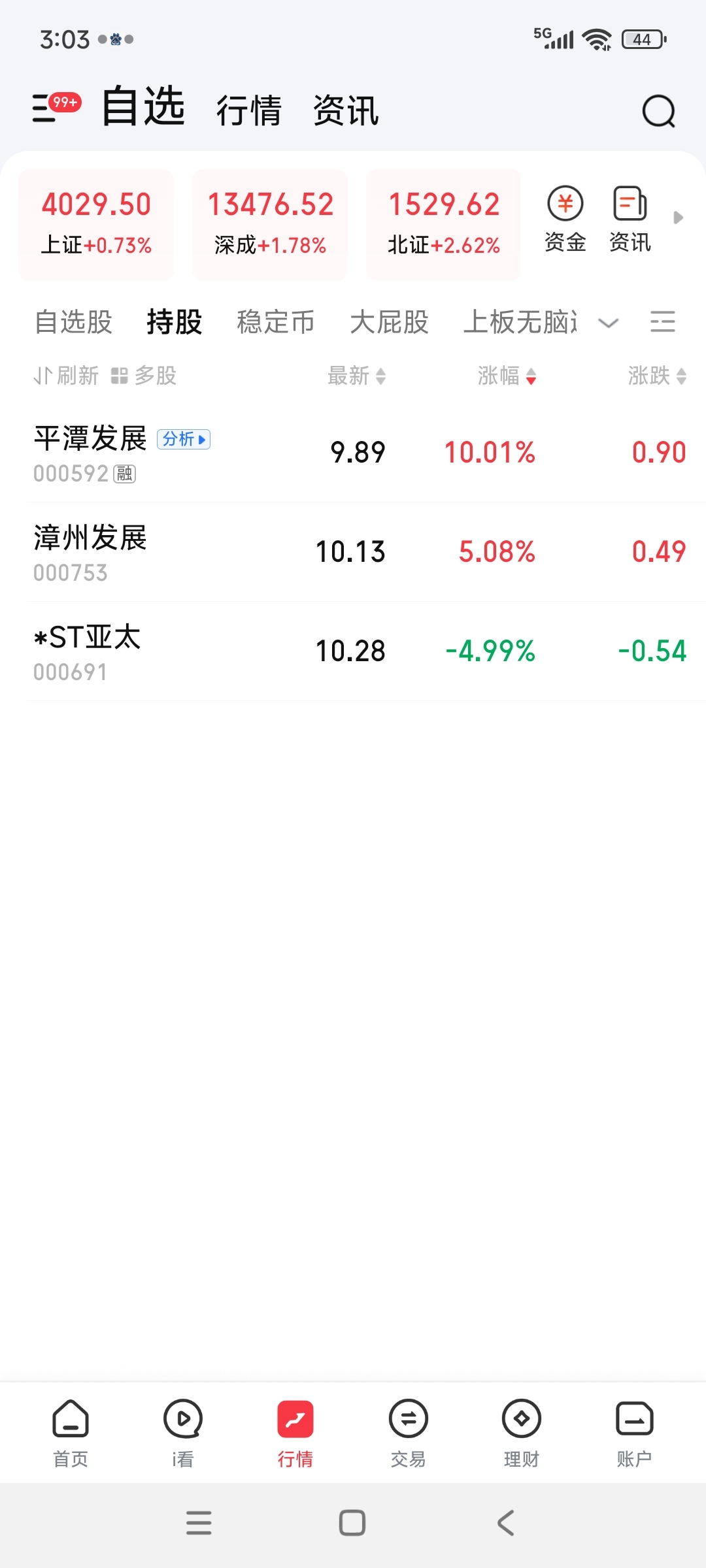Expand the group list dropdown chevron

click(609, 323)
